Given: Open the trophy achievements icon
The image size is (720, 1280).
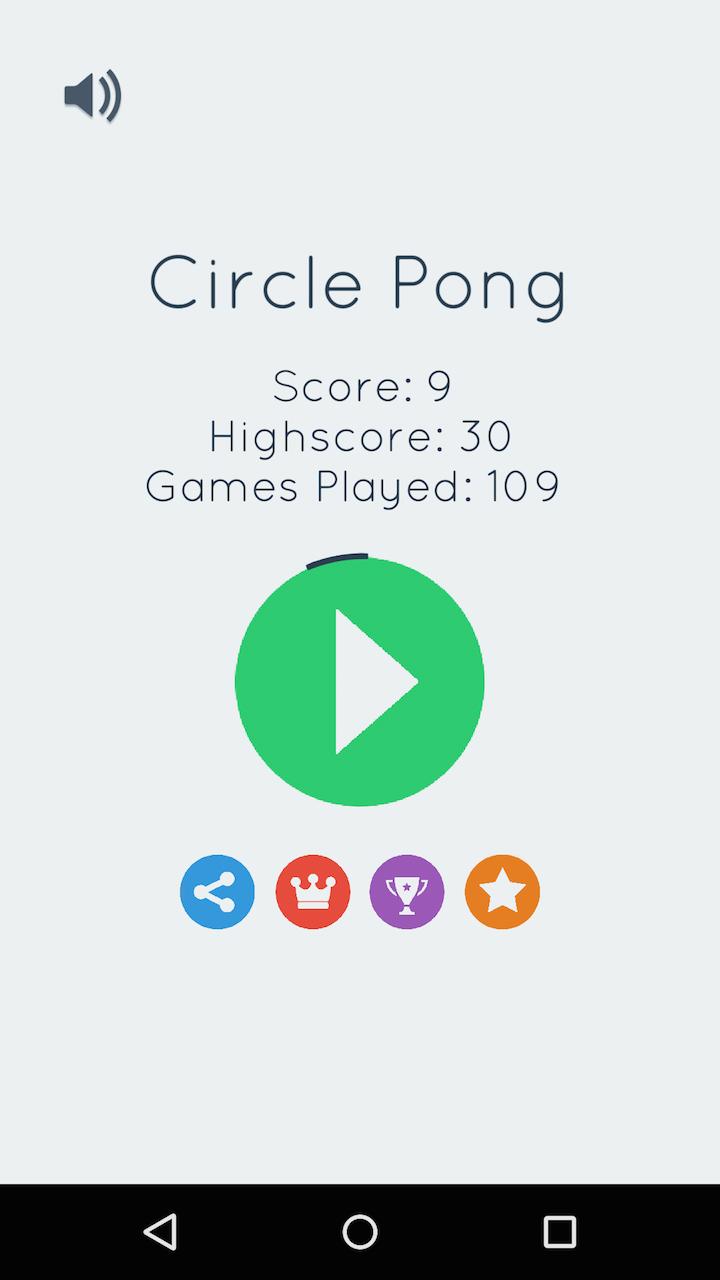Looking at the screenshot, I should click(407, 892).
